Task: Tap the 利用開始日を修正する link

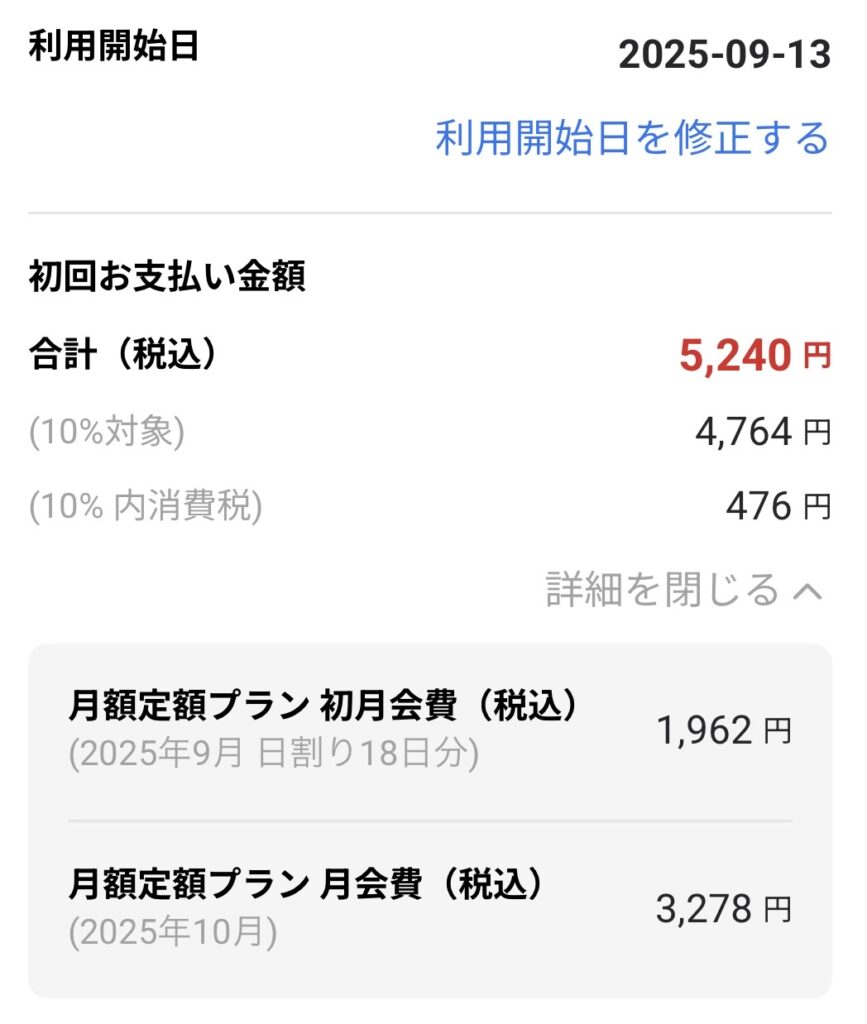Action: click(632, 137)
